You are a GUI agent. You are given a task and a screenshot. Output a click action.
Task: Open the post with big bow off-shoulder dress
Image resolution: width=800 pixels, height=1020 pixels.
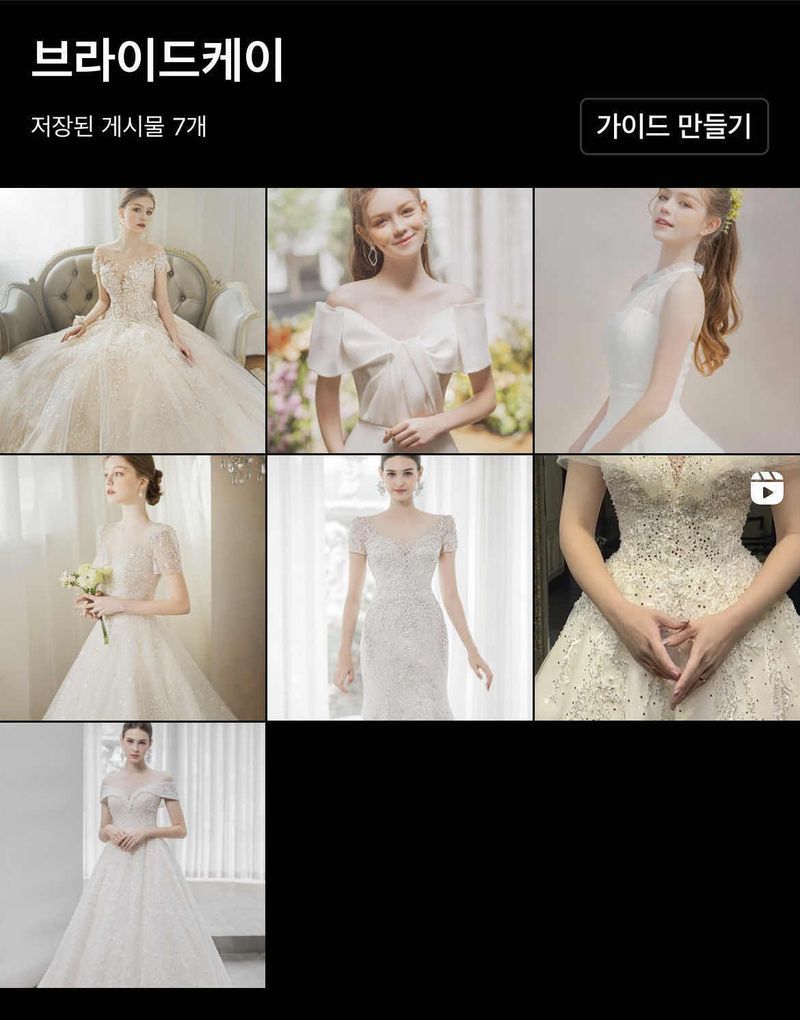399,320
